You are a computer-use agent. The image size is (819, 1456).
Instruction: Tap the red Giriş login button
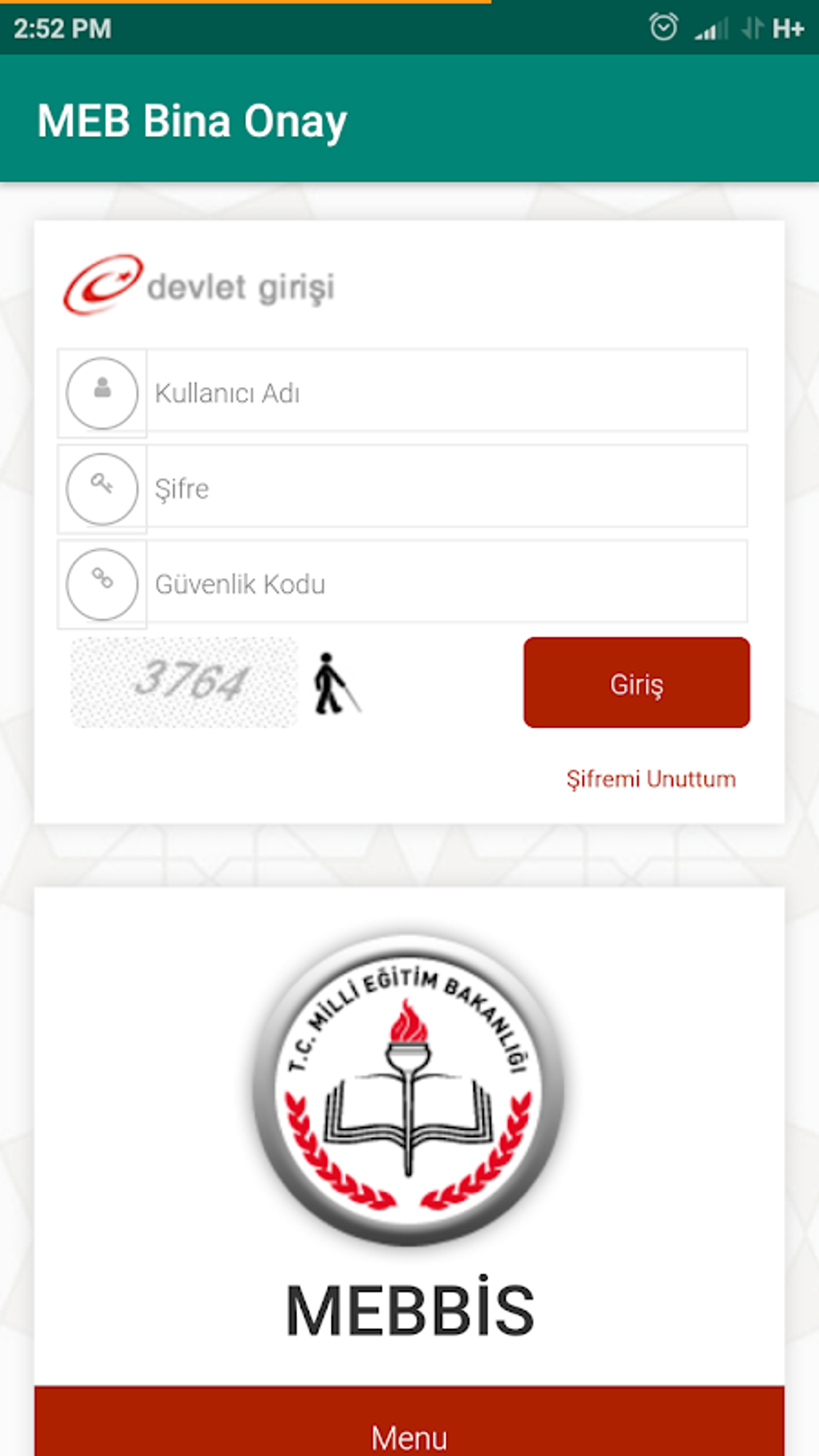click(636, 683)
